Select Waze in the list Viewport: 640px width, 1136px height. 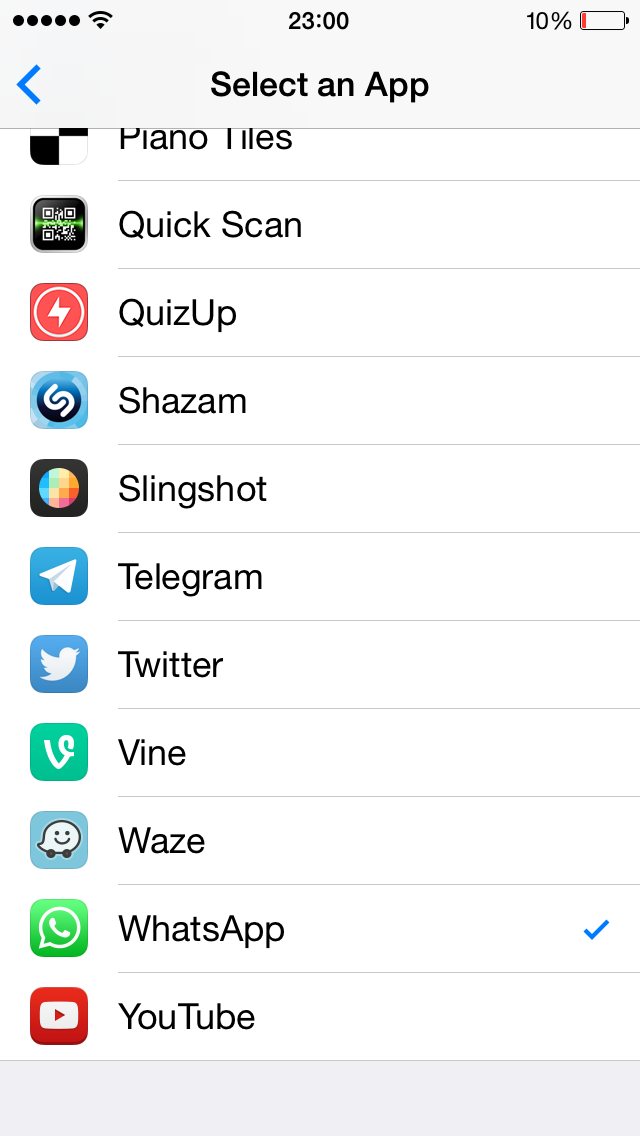[320, 840]
